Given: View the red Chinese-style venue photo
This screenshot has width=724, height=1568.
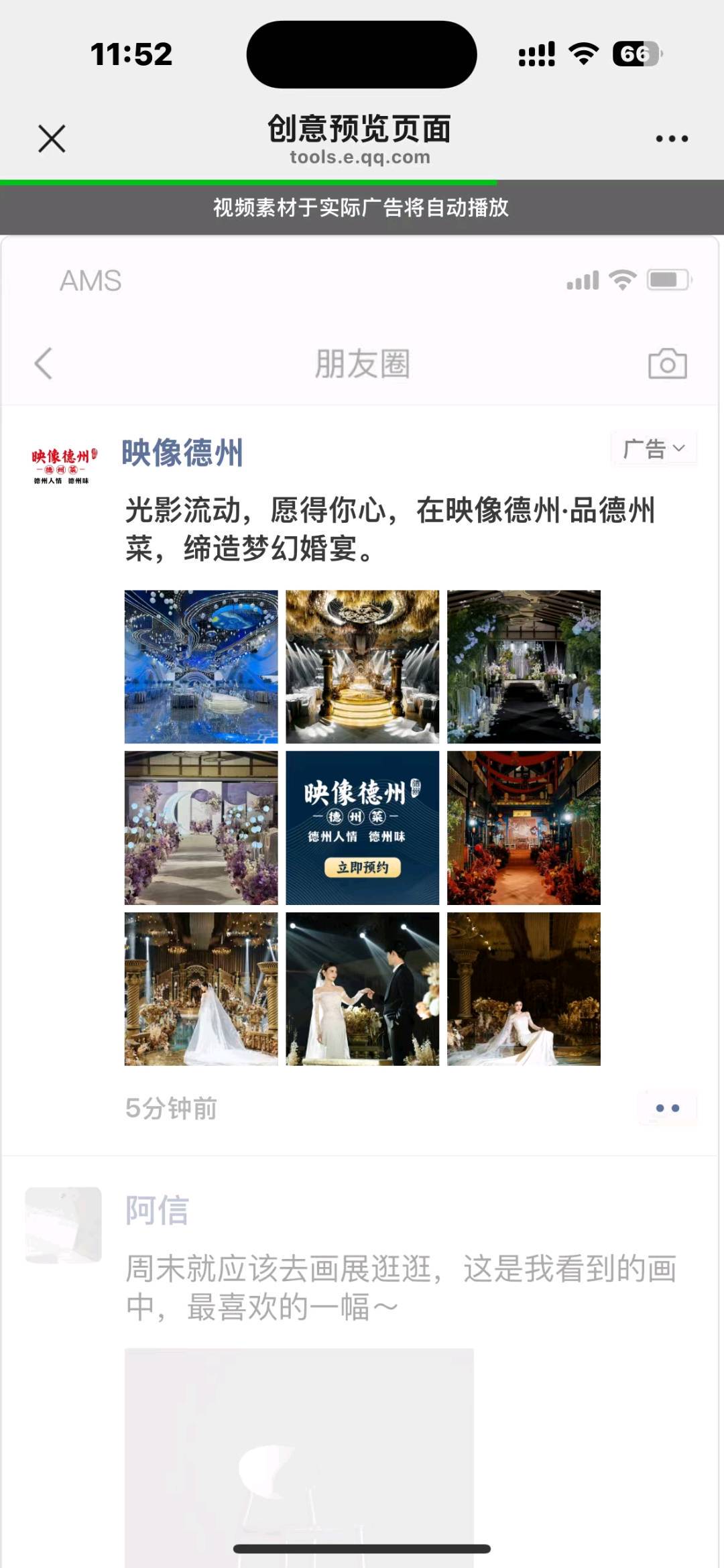Looking at the screenshot, I should point(524,827).
